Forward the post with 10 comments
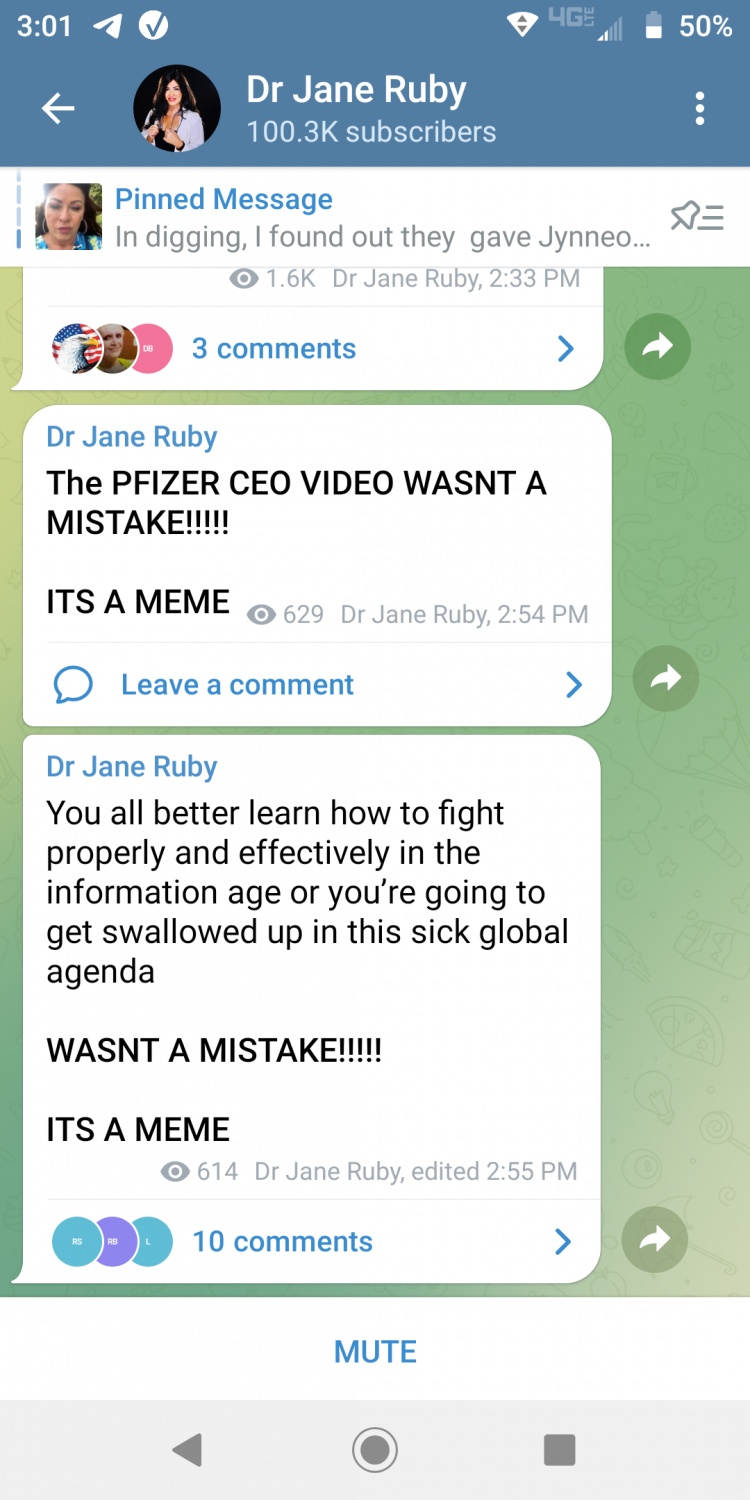Screen dimensions: 750x1500 [654, 1241]
